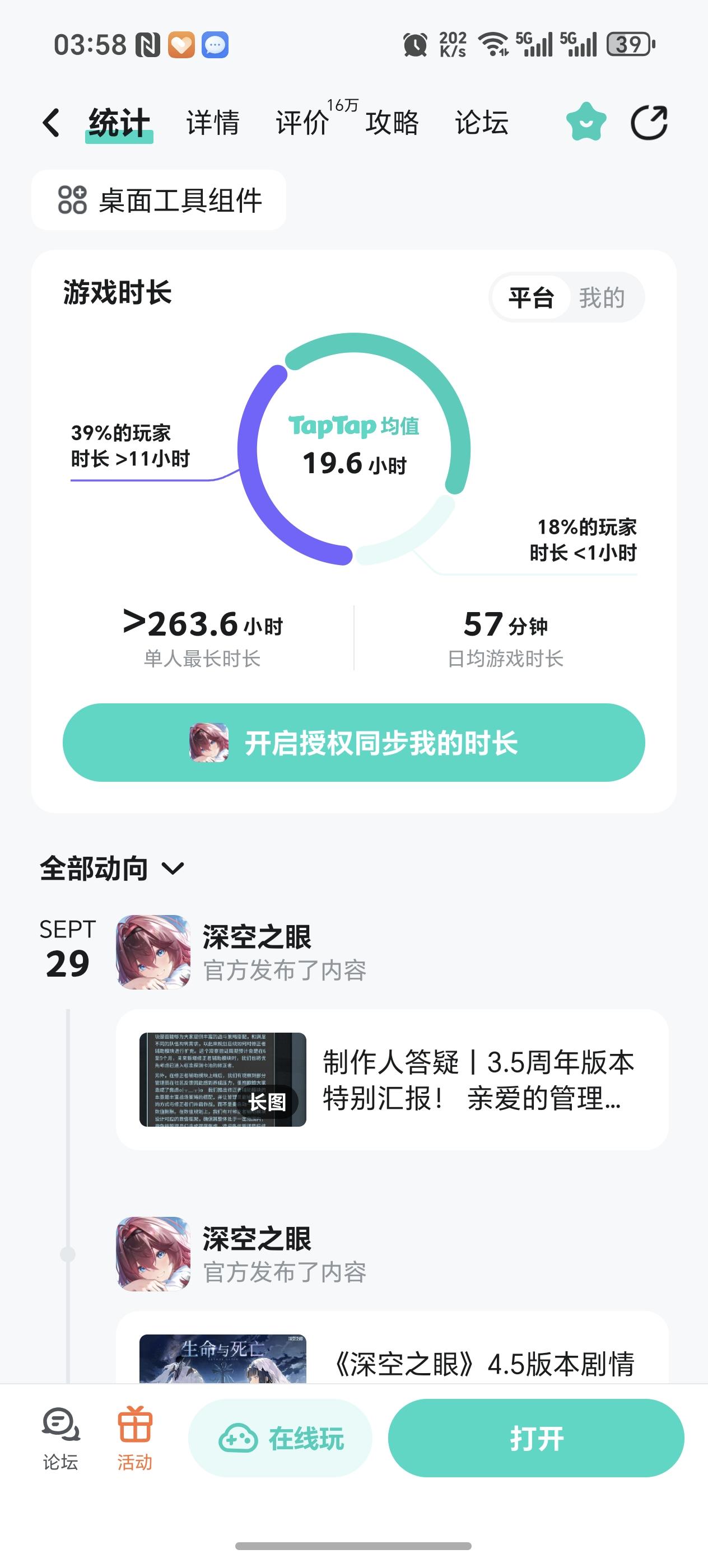This screenshot has height=1568, width=708.
Task: Tap the collected star icon in top bar
Action: tap(586, 122)
